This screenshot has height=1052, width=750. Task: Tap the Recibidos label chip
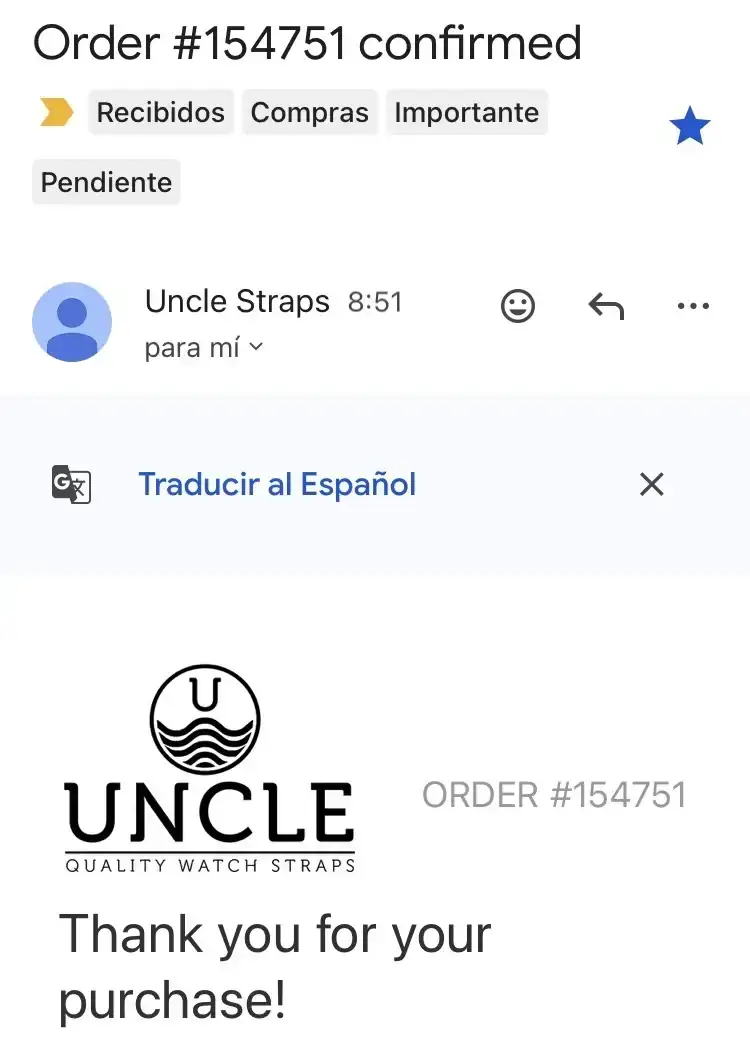(160, 113)
